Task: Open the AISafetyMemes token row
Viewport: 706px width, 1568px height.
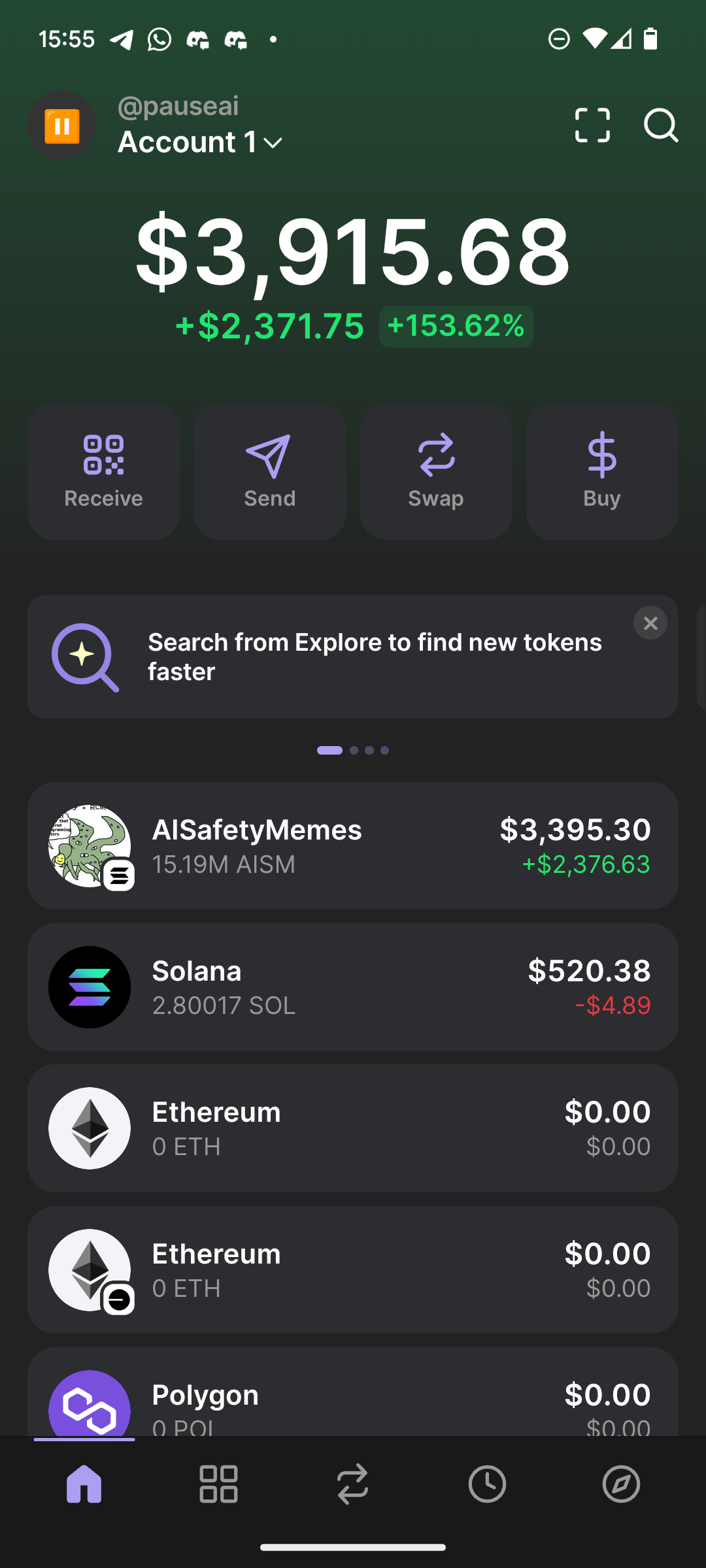Action: pyautogui.click(x=353, y=846)
